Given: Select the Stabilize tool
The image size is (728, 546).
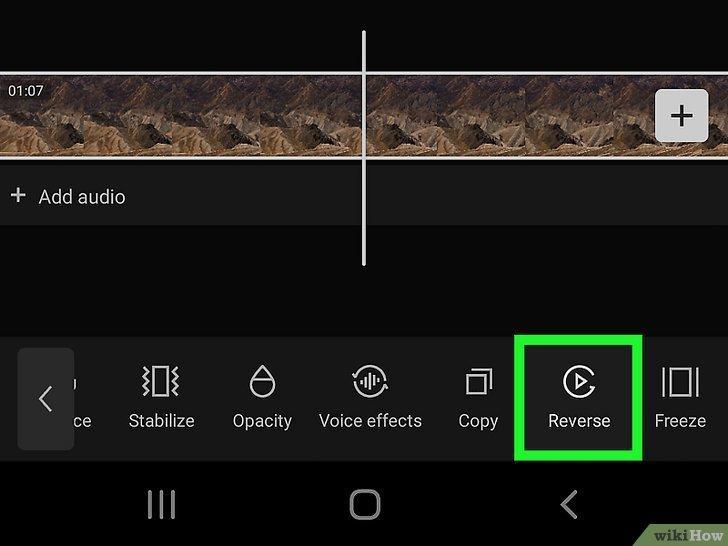Looking at the screenshot, I should coord(161,397).
